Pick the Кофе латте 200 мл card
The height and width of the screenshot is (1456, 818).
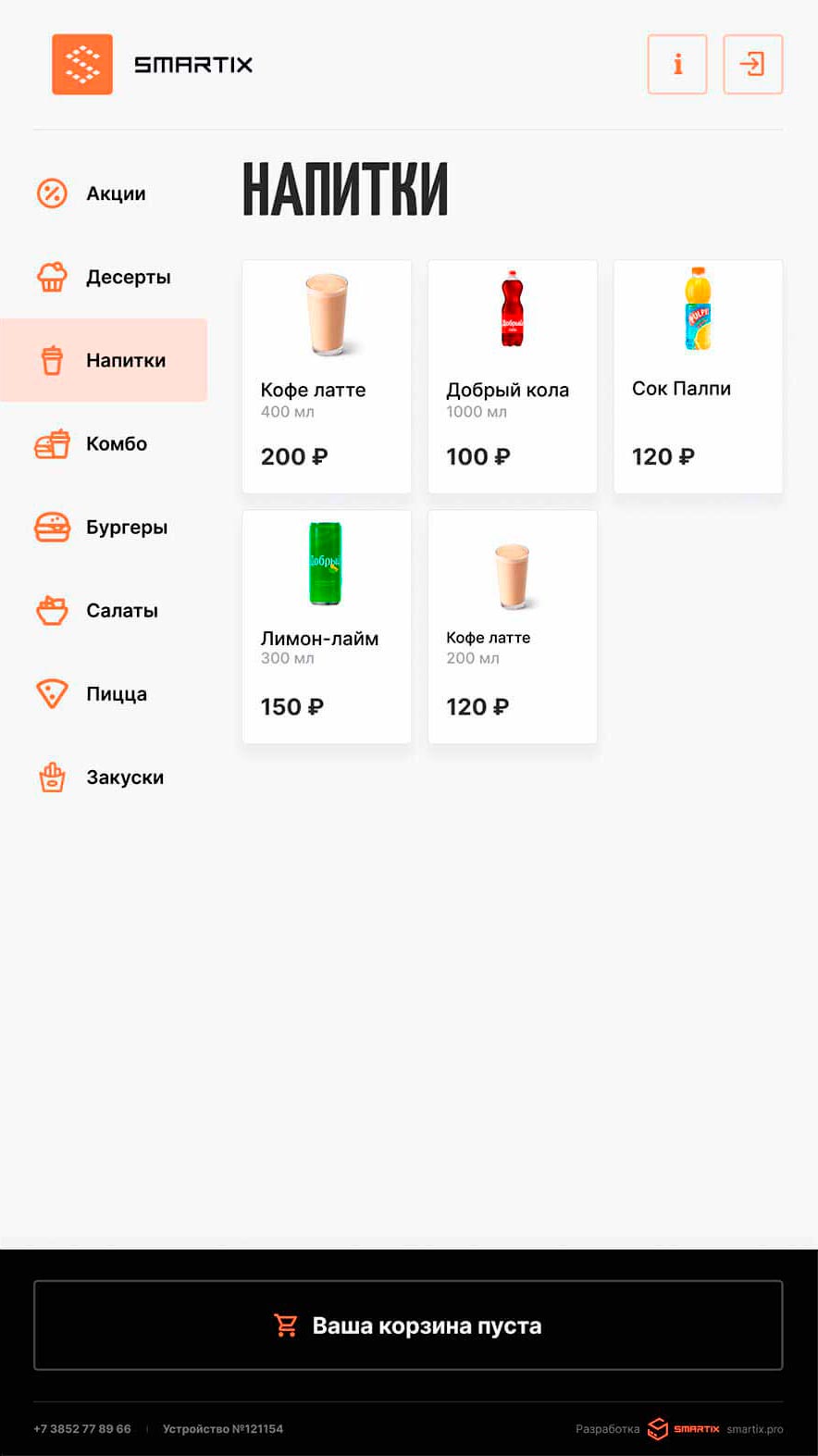pos(513,627)
